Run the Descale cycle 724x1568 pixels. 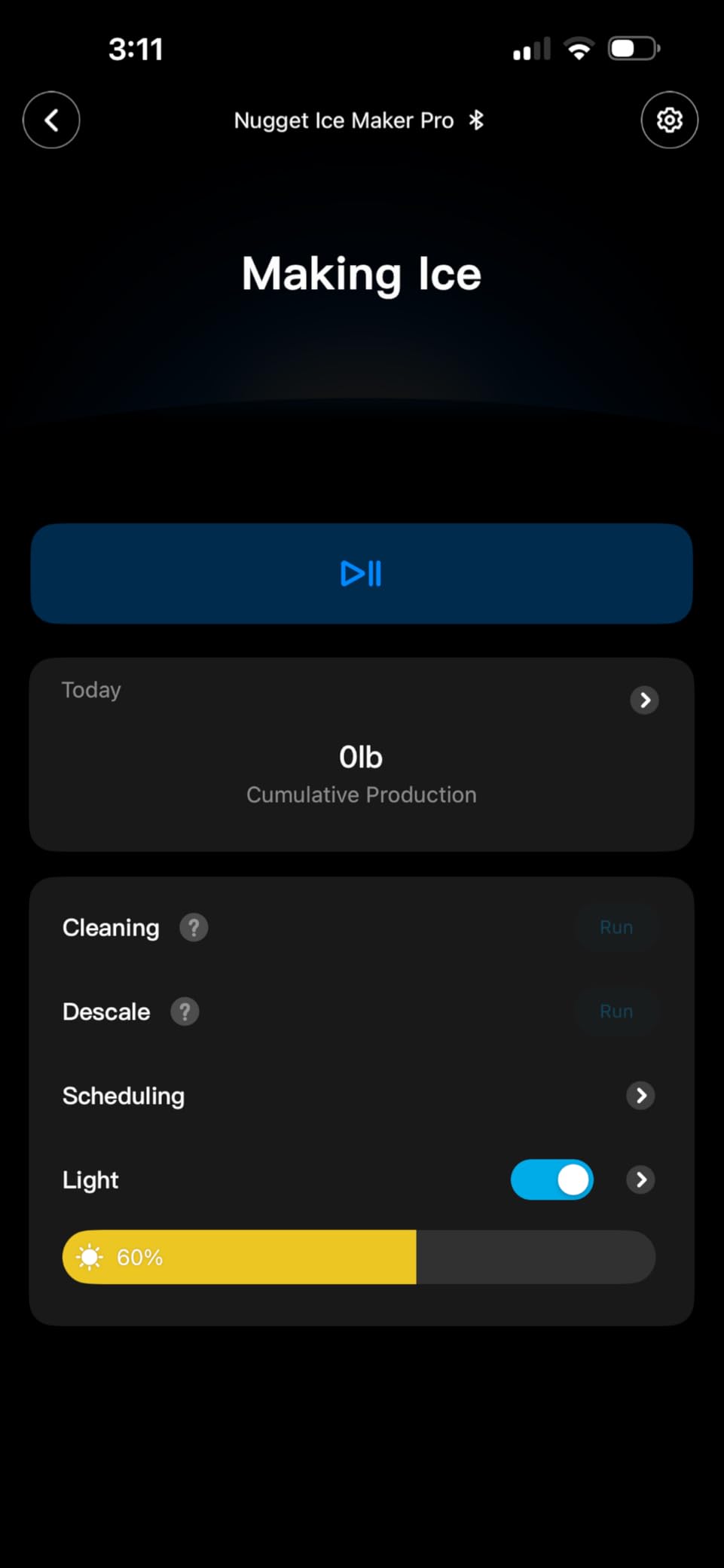[616, 1012]
